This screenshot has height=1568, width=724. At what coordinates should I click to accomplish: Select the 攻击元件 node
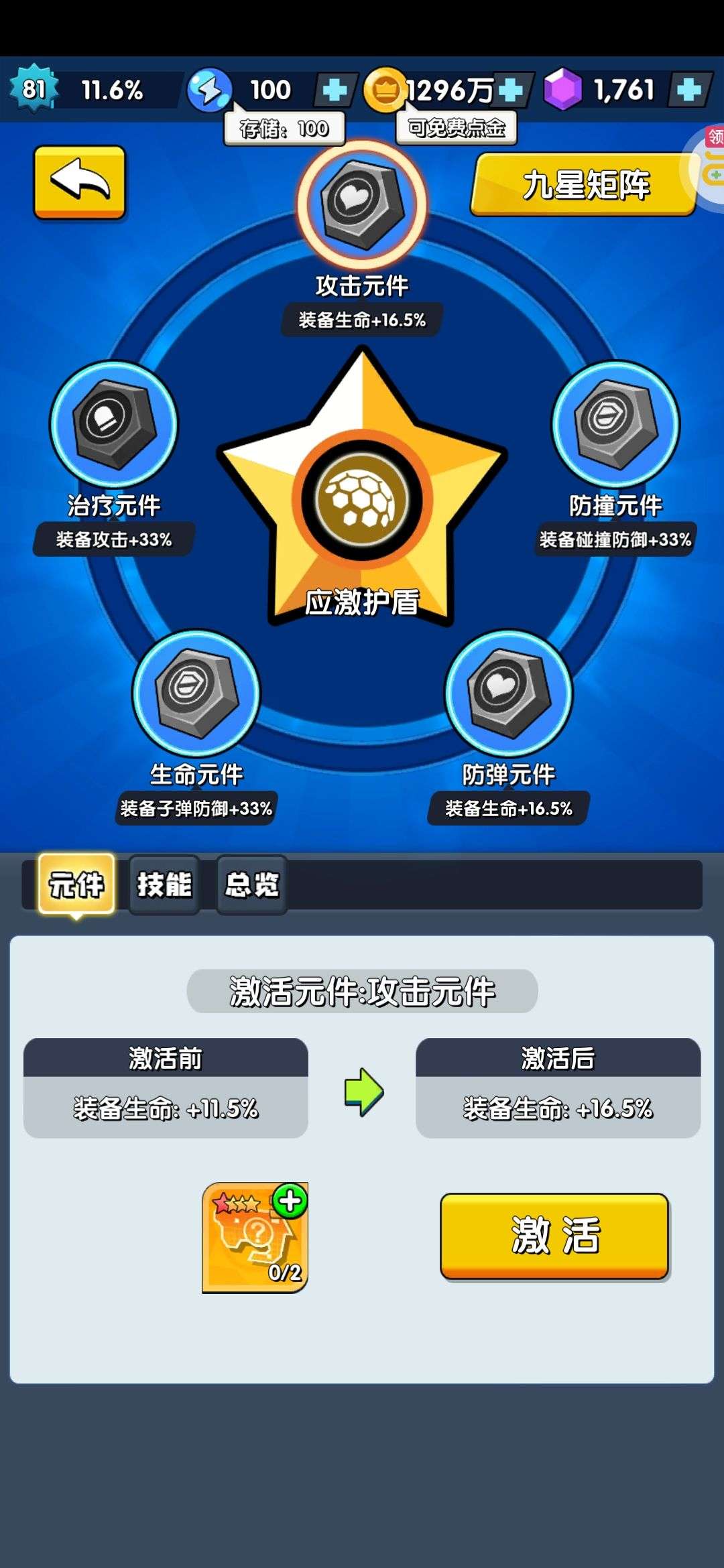click(x=362, y=202)
